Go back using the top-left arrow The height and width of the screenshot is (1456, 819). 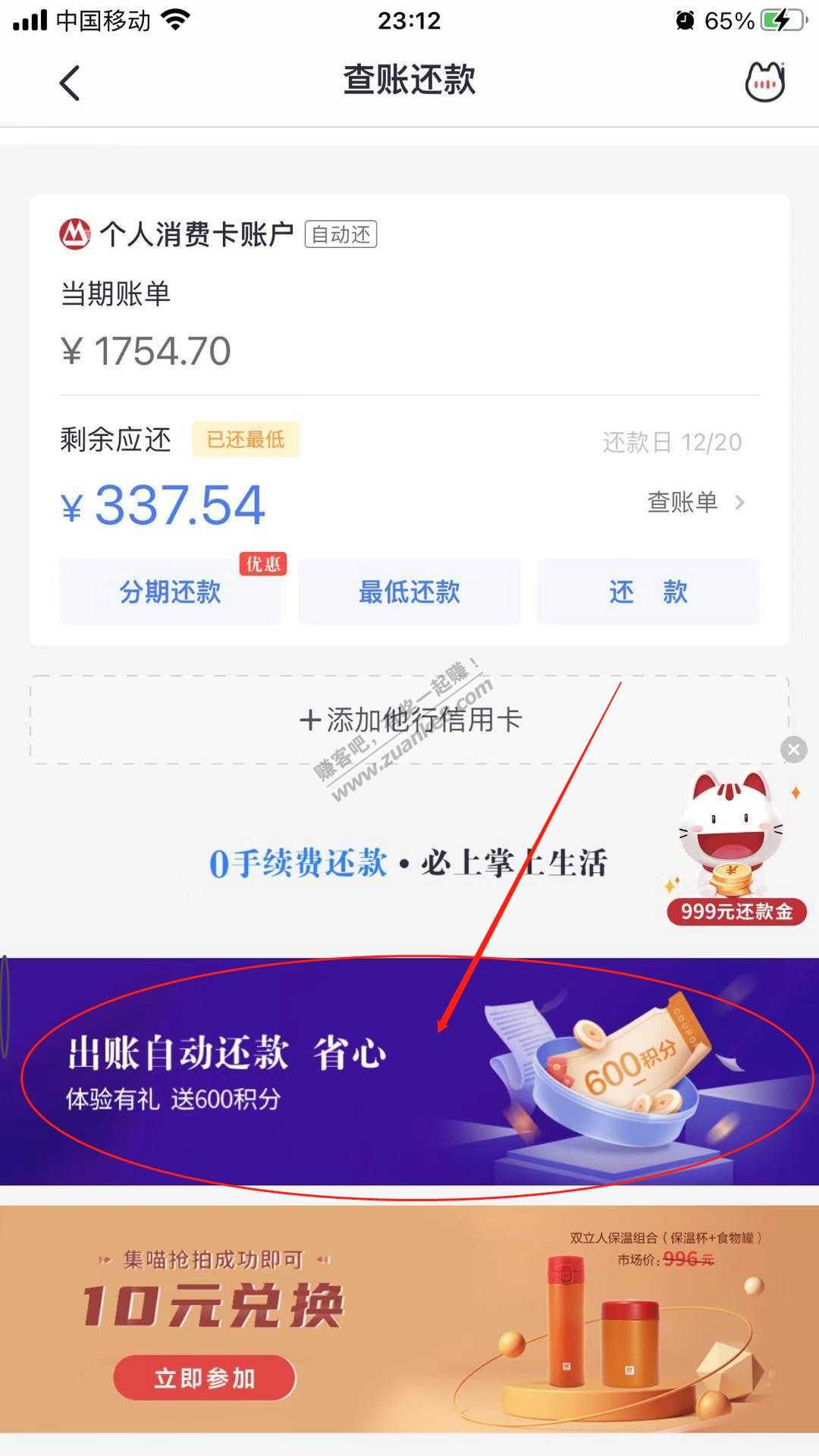coord(70,82)
